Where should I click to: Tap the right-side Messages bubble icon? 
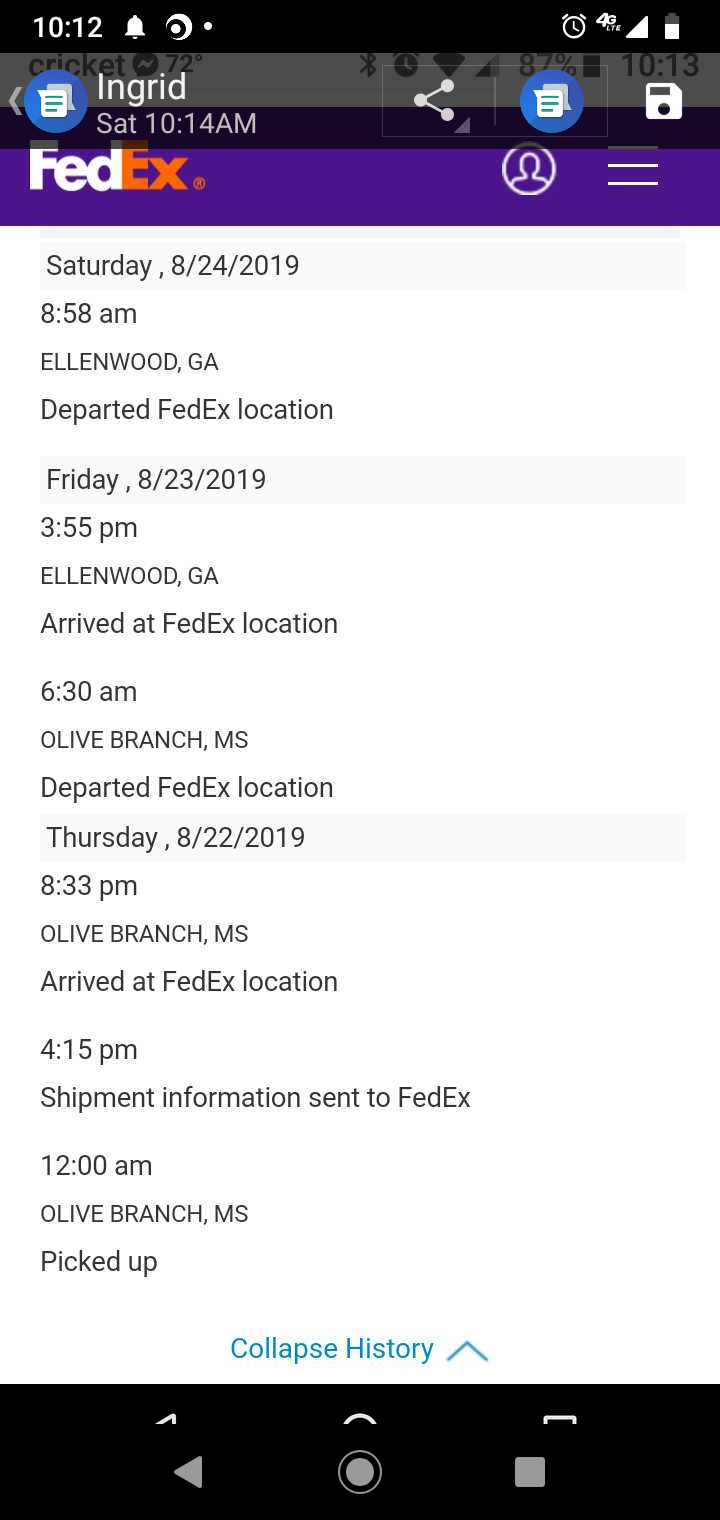551,100
